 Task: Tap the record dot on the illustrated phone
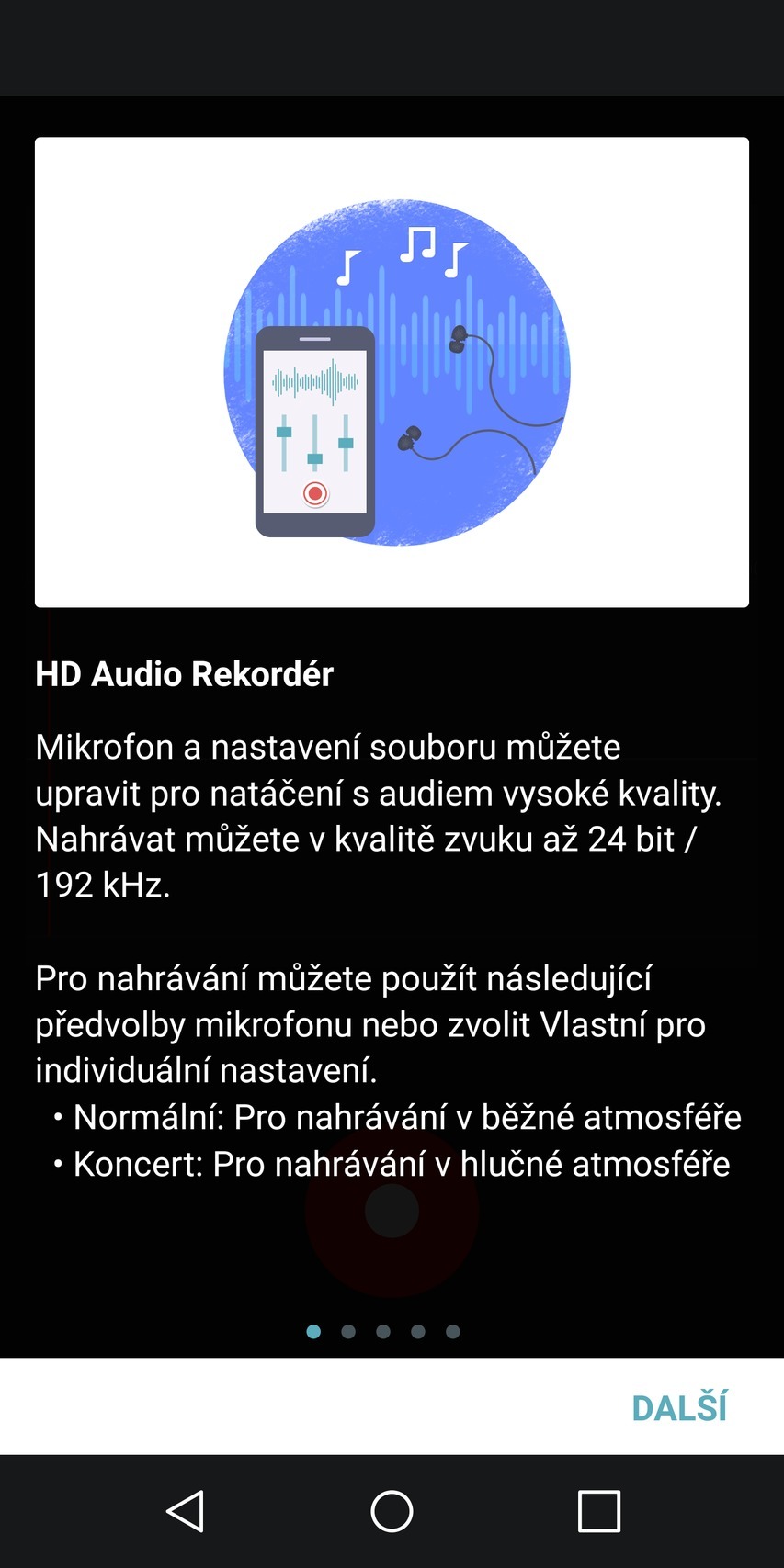coord(314,492)
